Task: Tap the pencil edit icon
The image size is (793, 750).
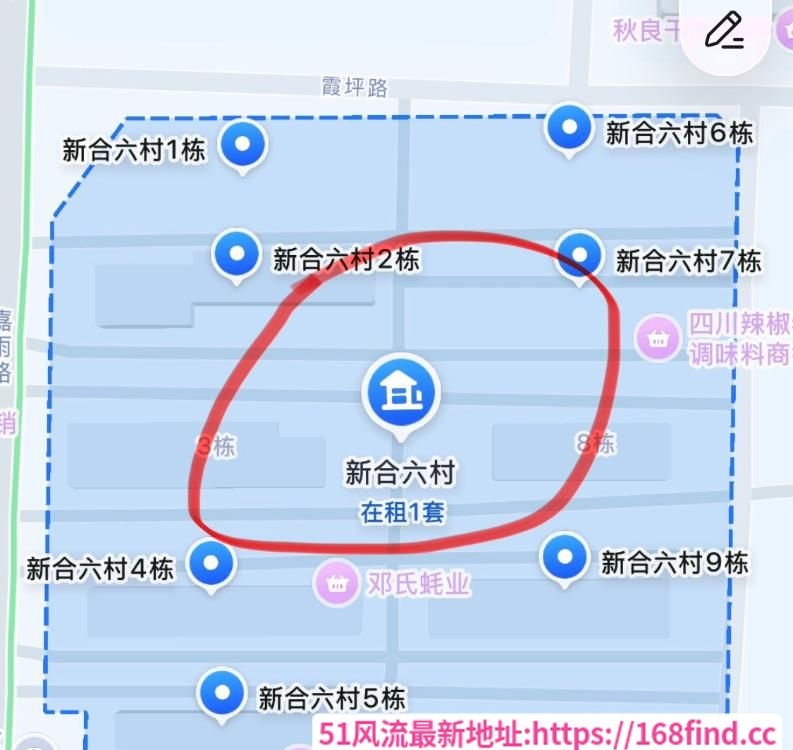Action: (725, 31)
